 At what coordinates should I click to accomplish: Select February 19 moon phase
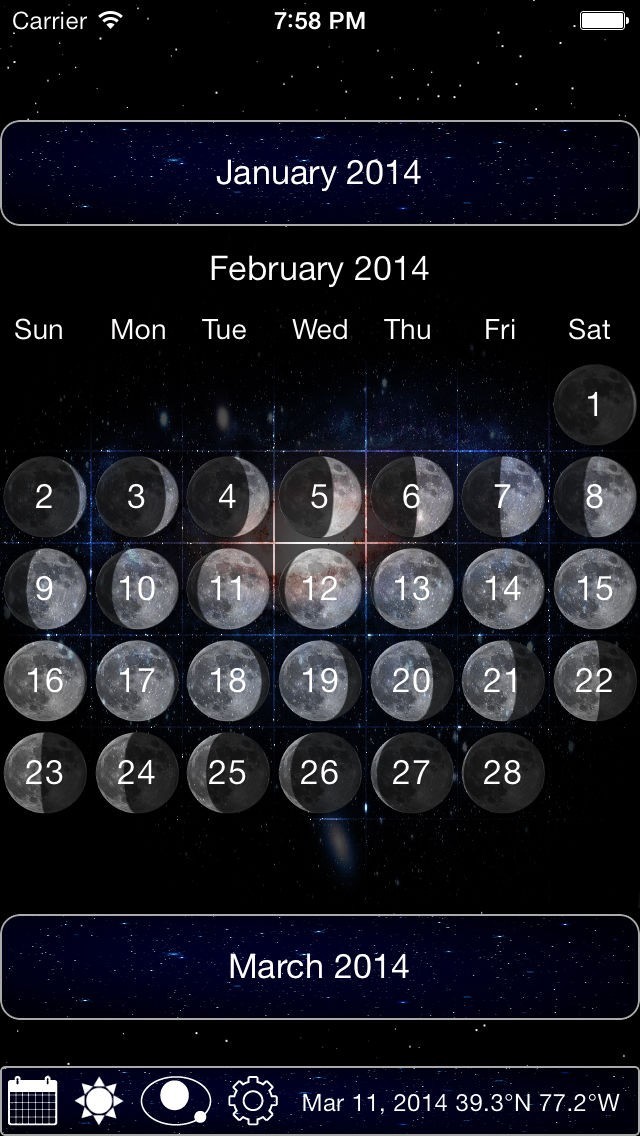point(320,680)
